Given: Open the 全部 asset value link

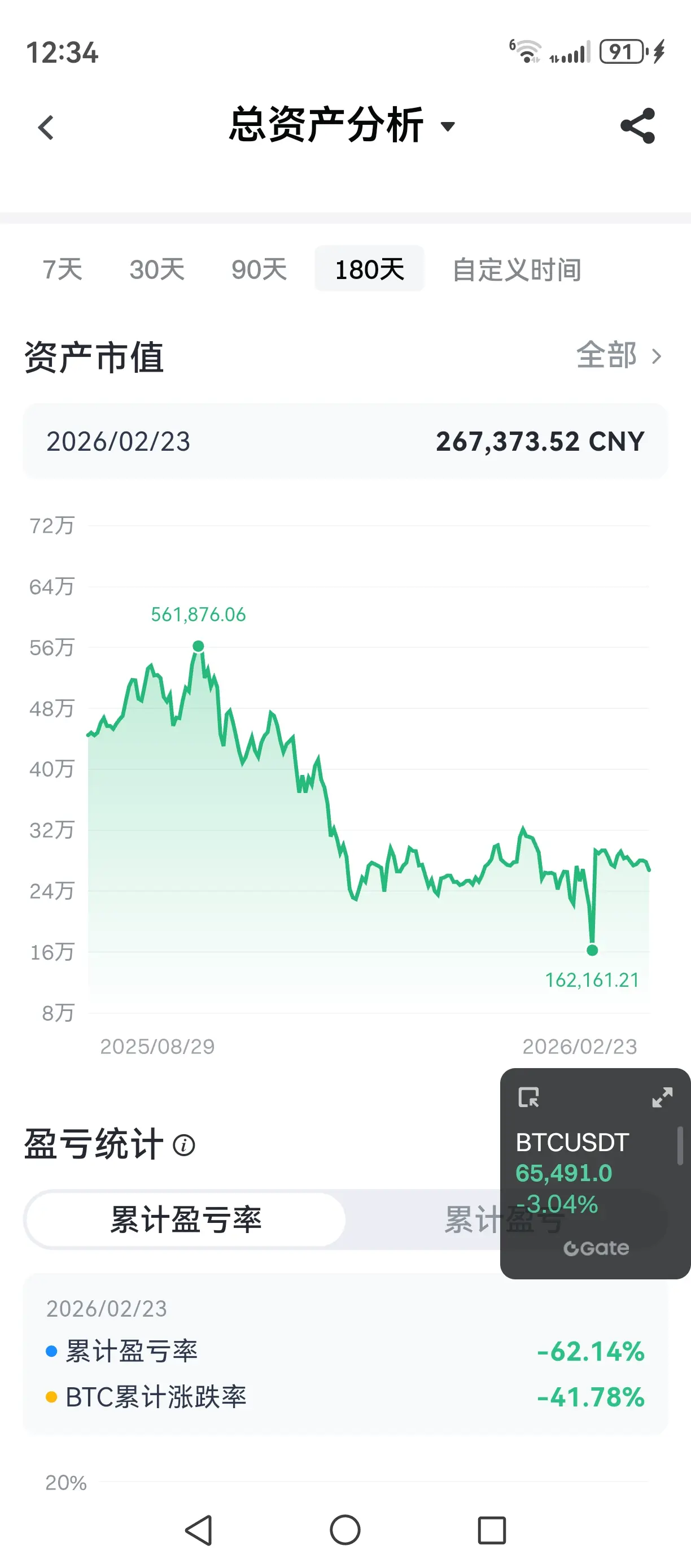Looking at the screenshot, I should (618, 355).
